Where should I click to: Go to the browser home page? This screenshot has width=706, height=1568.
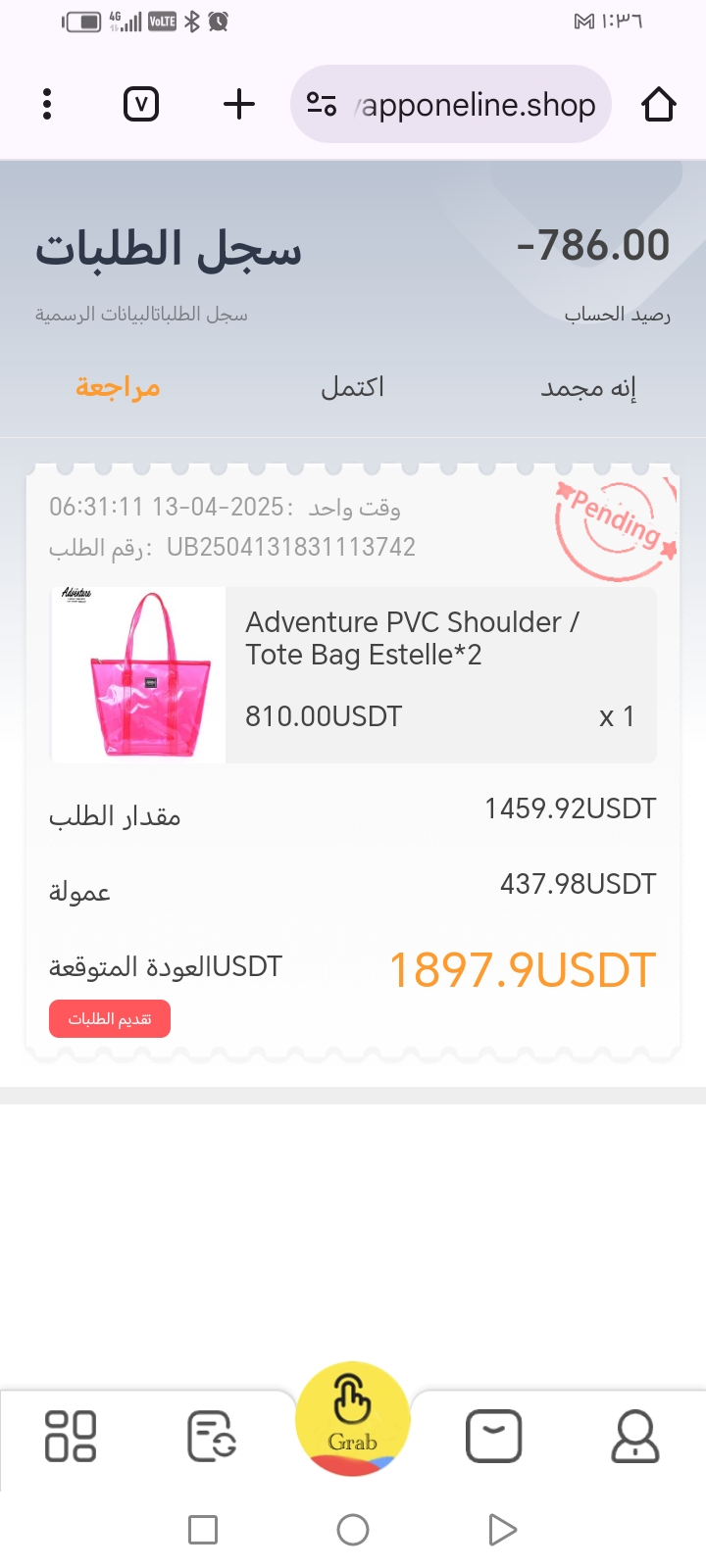click(659, 104)
